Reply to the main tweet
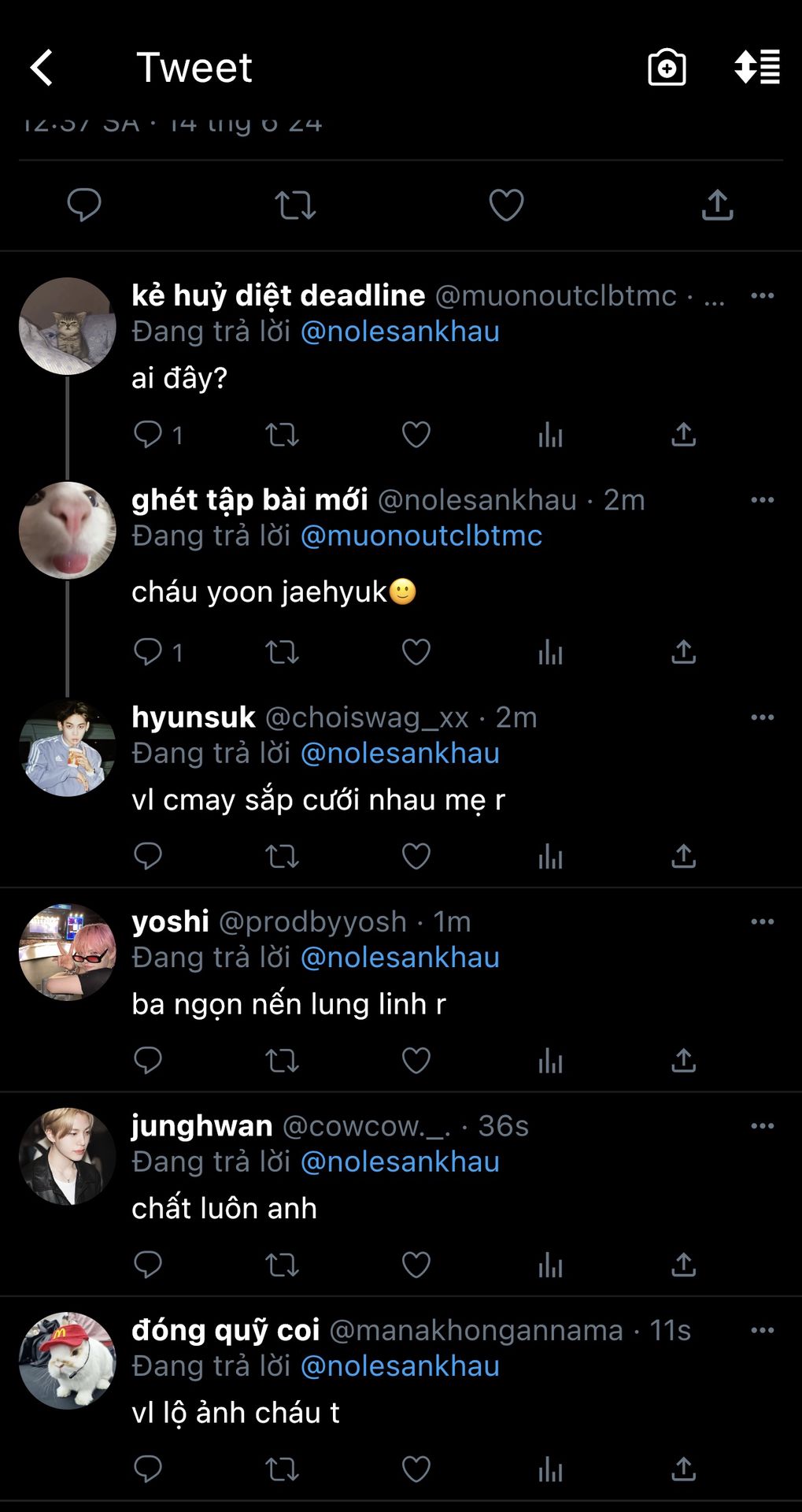This screenshot has height=1512, width=802. click(x=84, y=206)
